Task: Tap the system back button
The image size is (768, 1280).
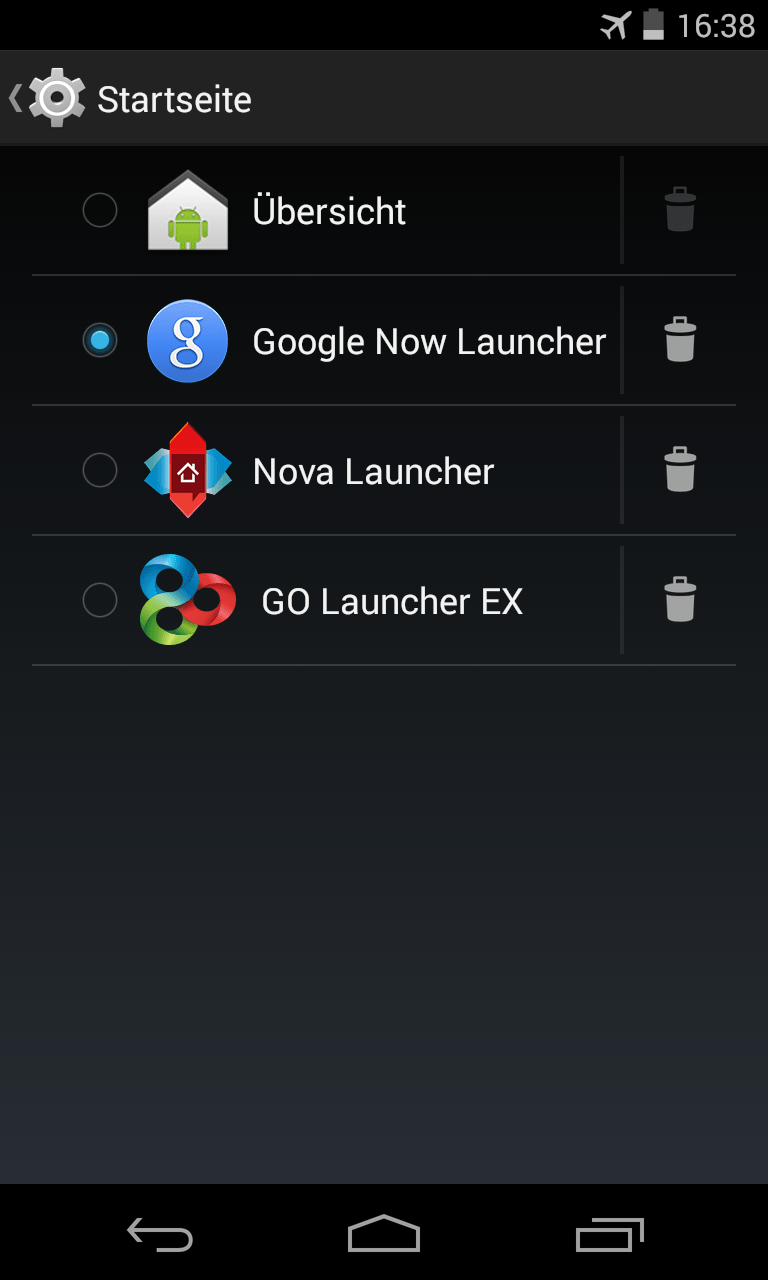Action: [x=160, y=1234]
